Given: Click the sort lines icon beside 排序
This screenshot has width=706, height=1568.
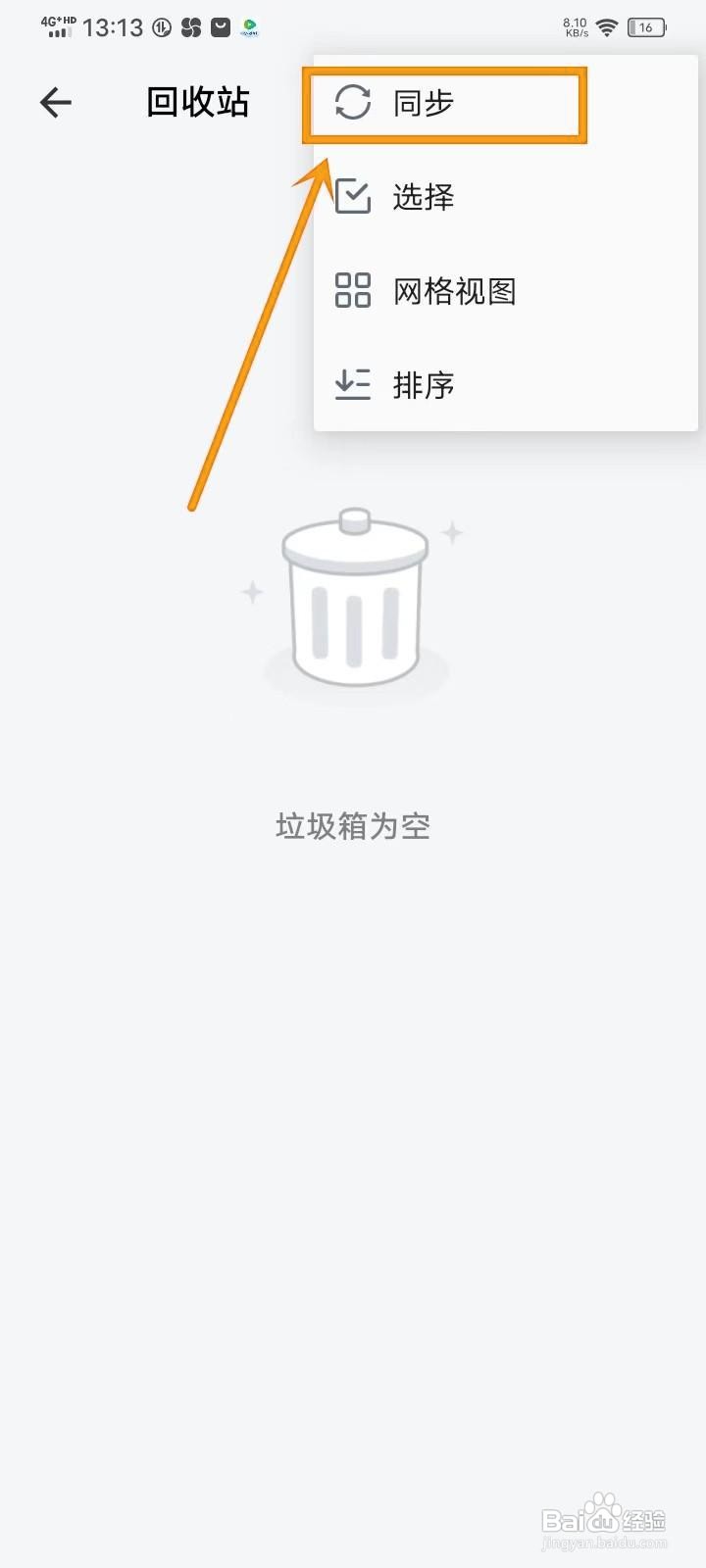Looking at the screenshot, I should (x=353, y=384).
